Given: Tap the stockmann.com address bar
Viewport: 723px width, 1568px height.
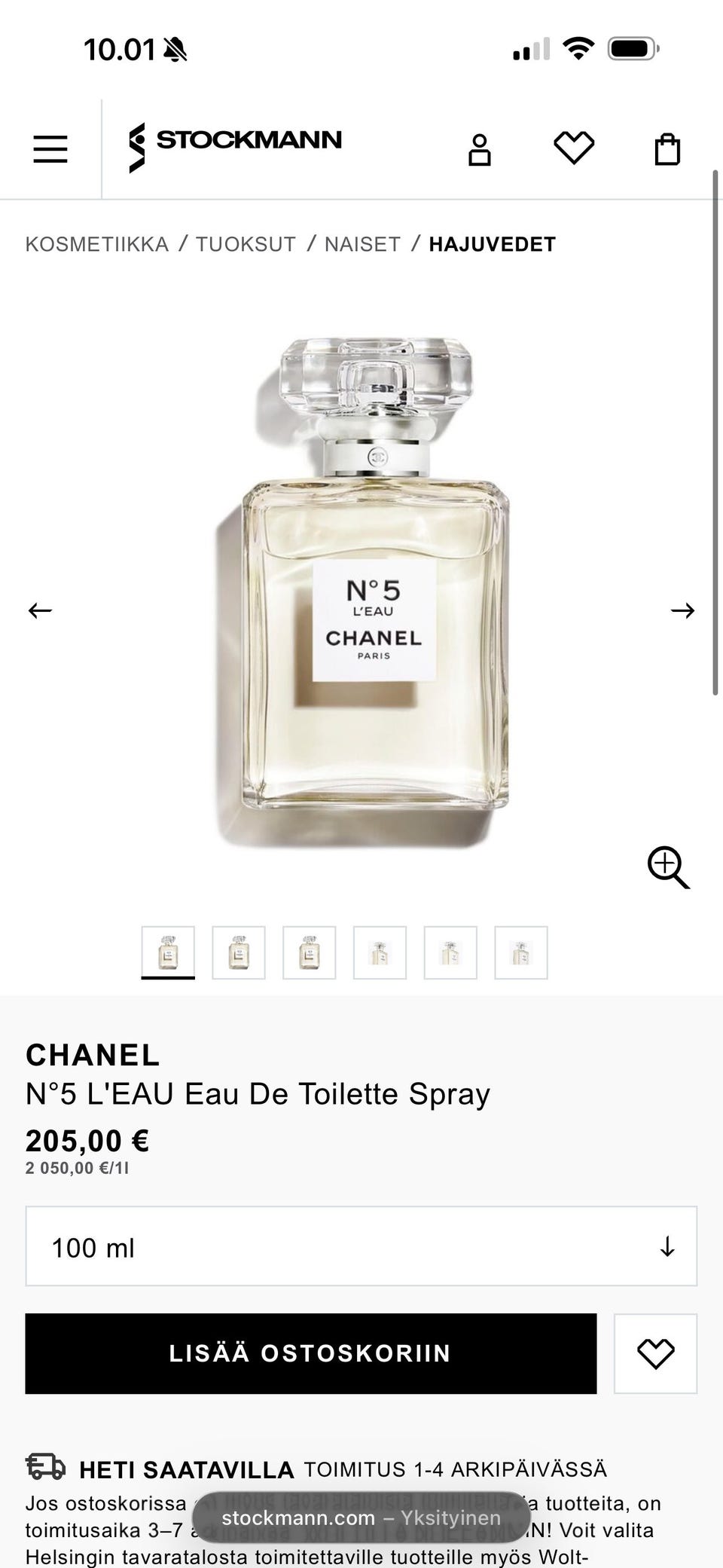Looking at the screenshot, I should coord(361,1518).
